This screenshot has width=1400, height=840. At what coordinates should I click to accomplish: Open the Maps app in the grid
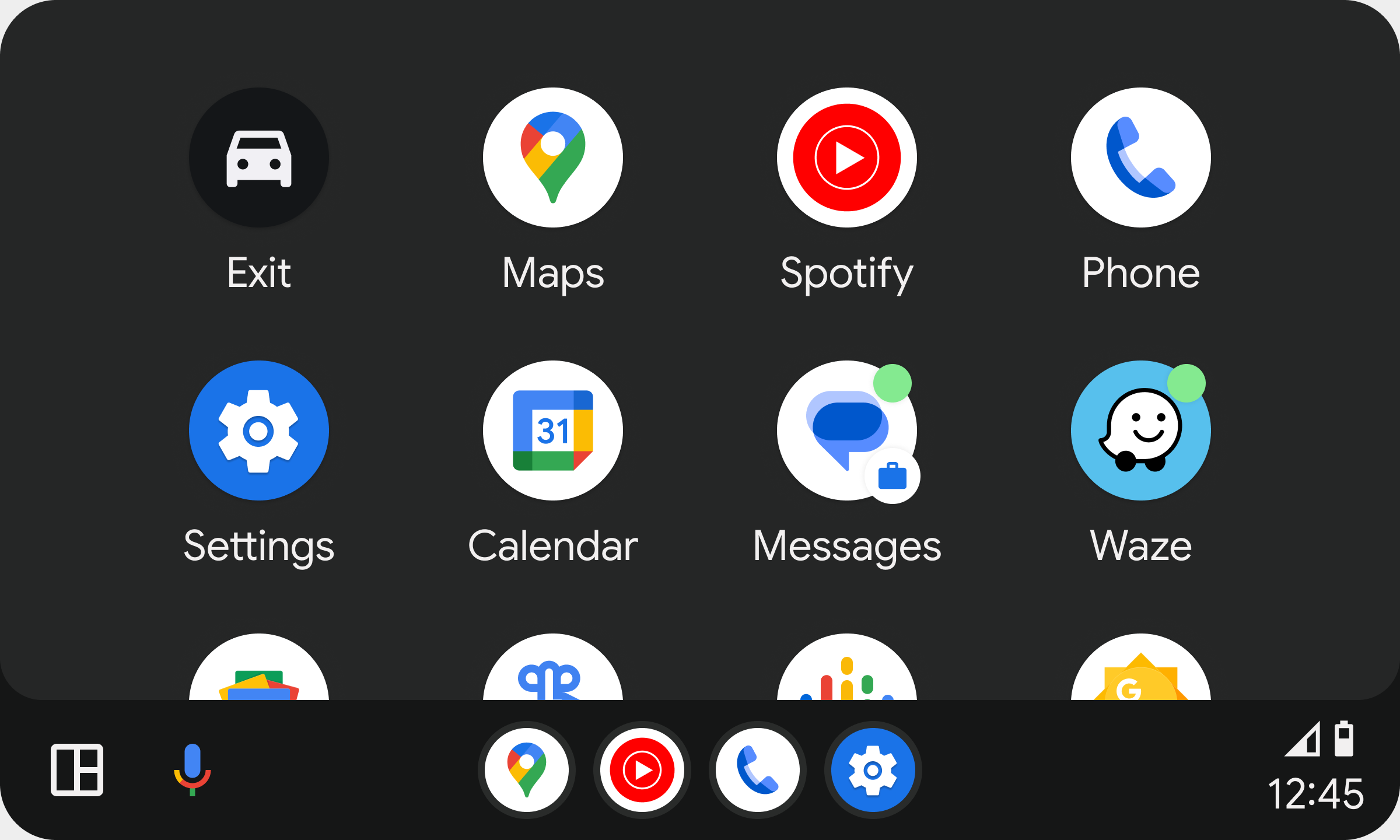point(552,157)
